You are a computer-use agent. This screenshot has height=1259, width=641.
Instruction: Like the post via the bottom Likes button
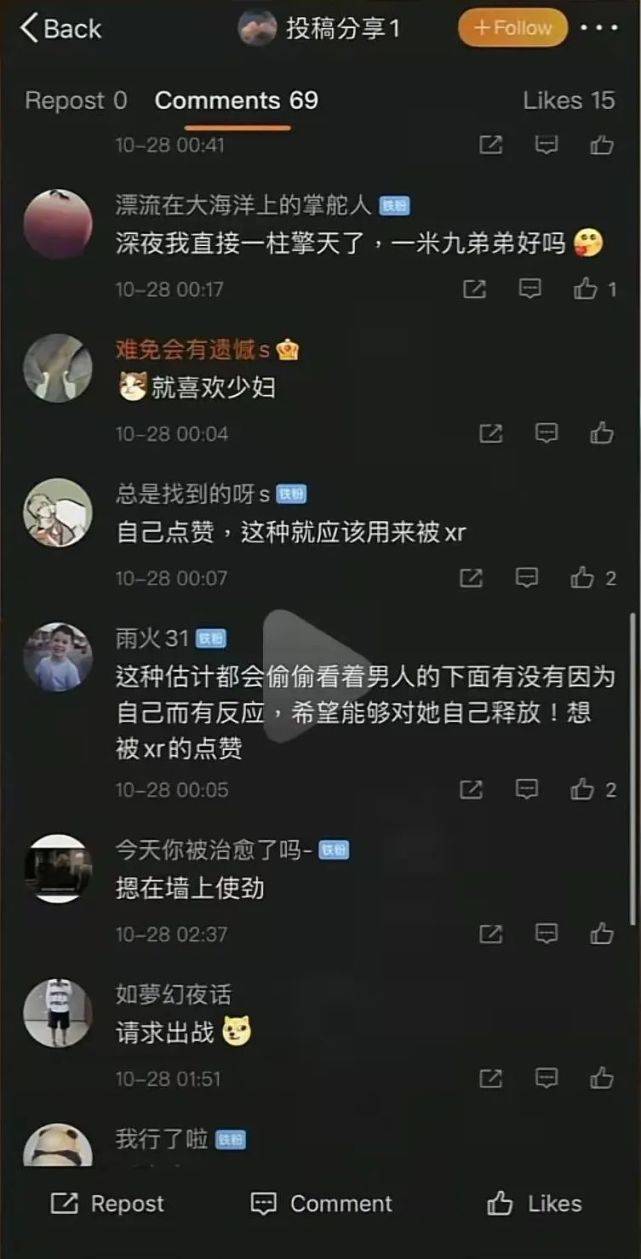click(533, 1204)
